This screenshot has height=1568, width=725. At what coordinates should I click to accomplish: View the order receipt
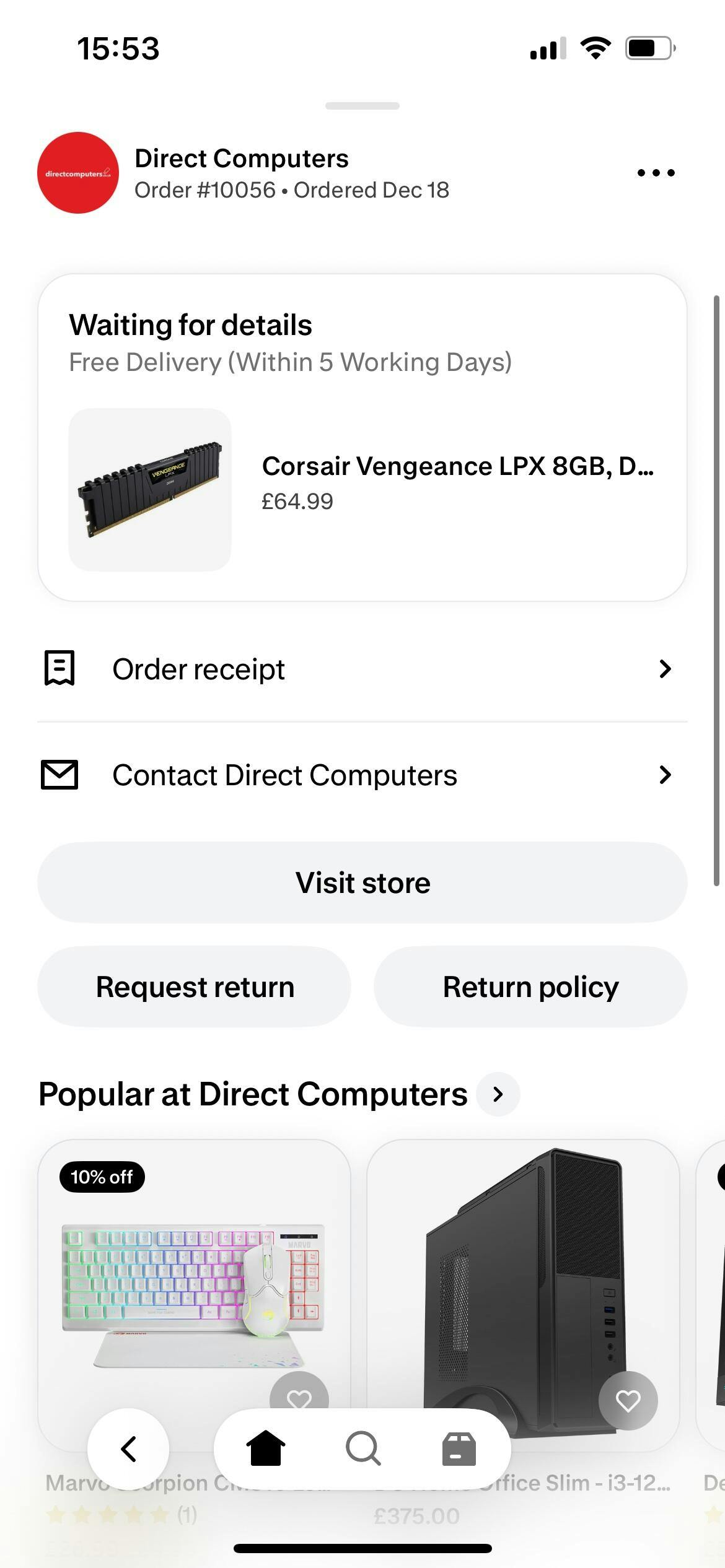tap(362, 669)
